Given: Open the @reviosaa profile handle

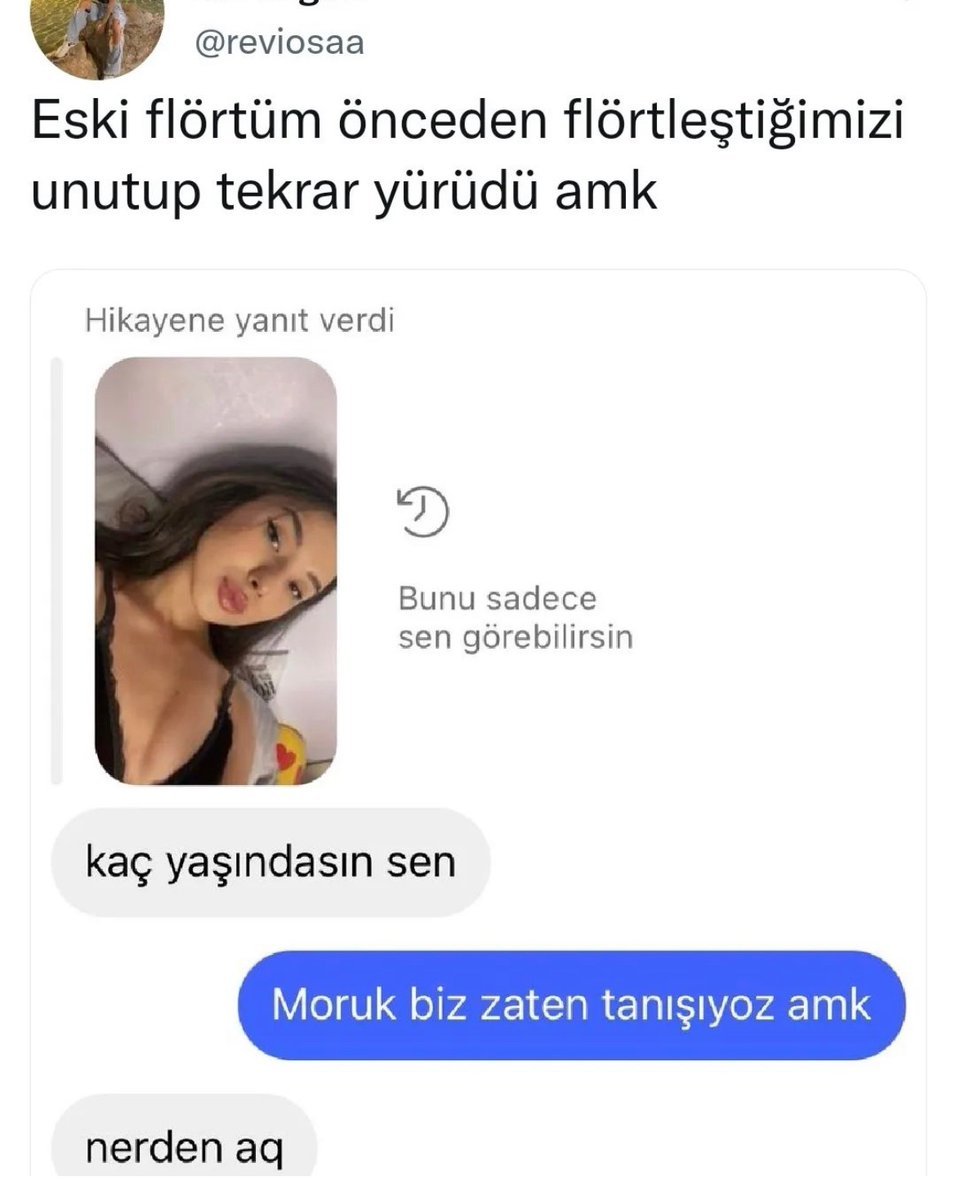Looking at the screenshot, I should point(279,43).
